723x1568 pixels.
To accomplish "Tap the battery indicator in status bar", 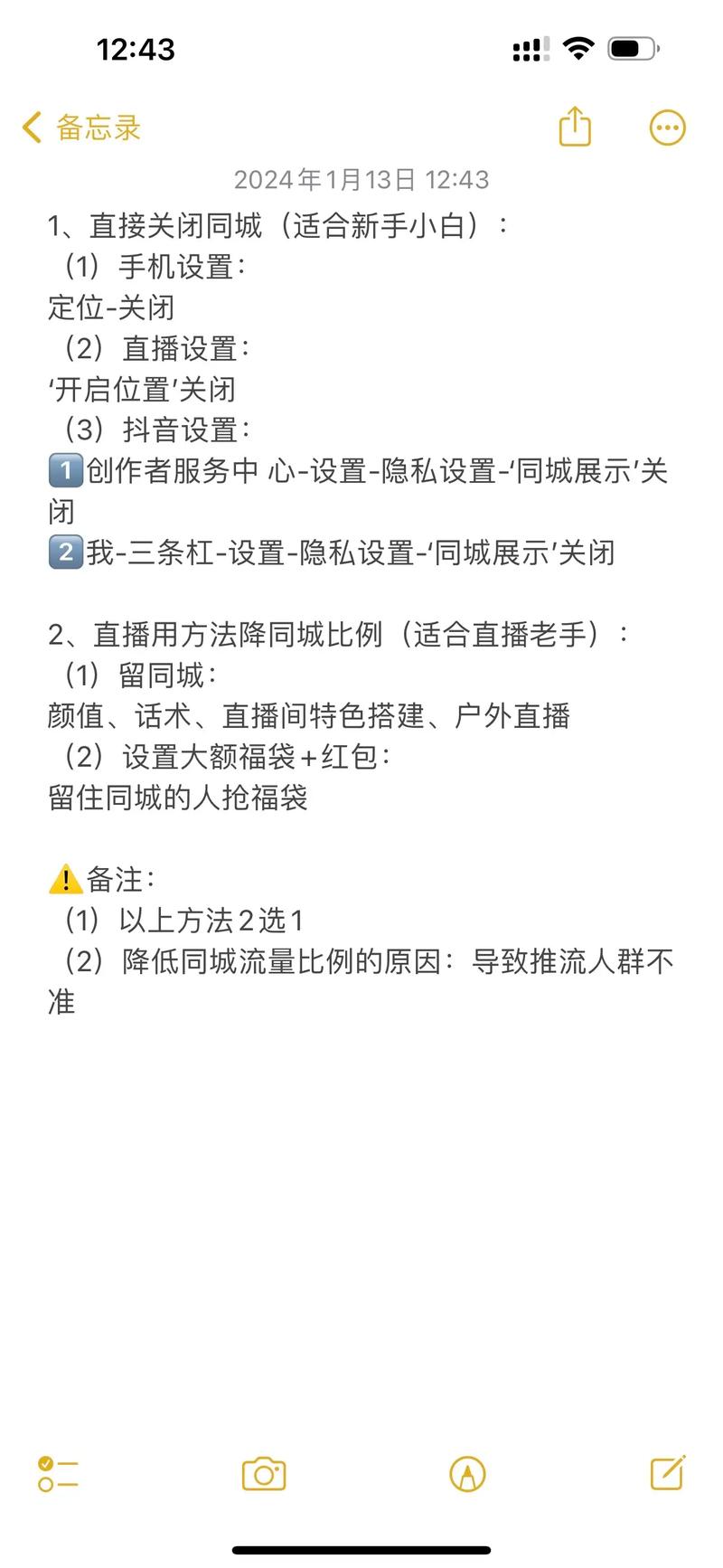I will (x=635, y=49).
